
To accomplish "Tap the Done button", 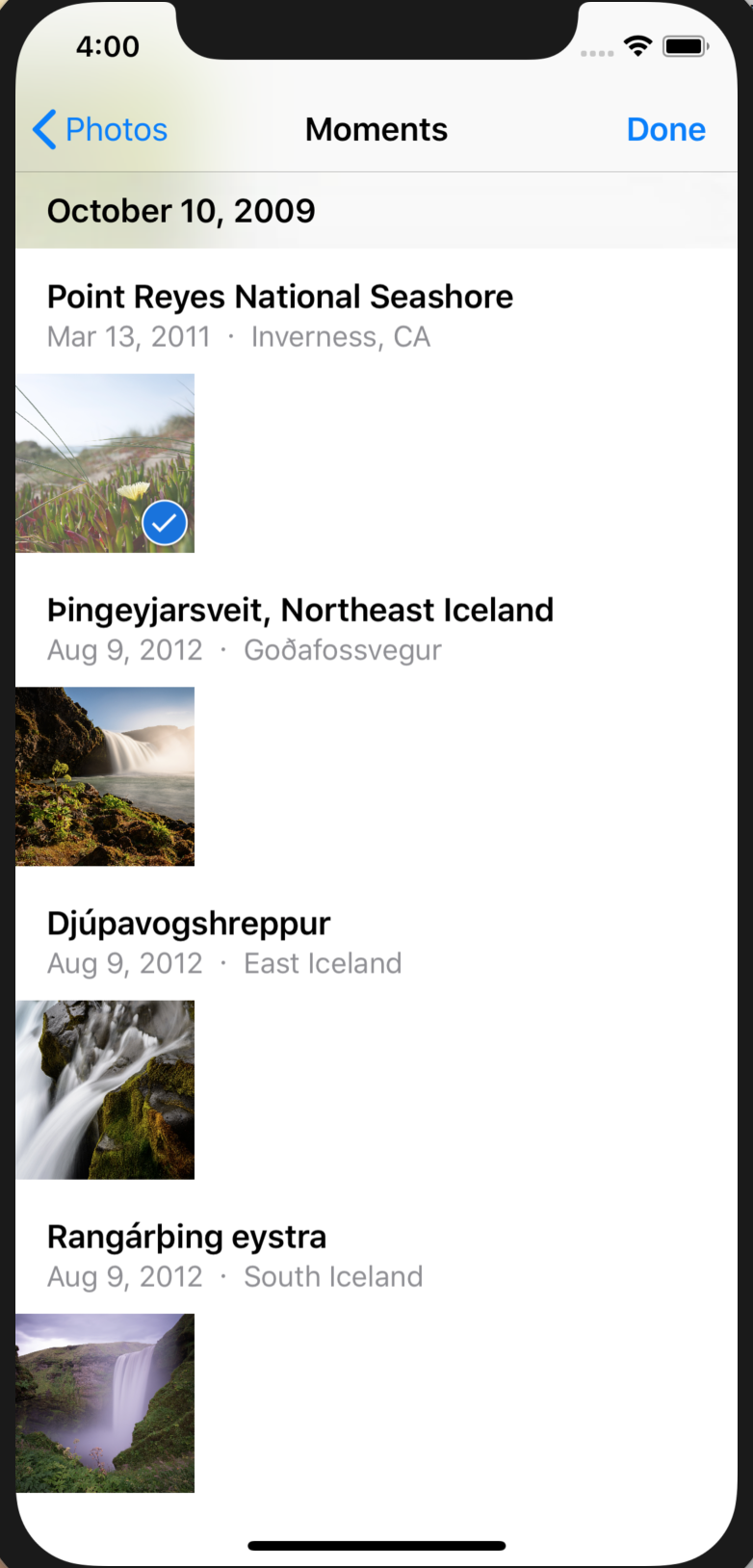I will point(665,128).
